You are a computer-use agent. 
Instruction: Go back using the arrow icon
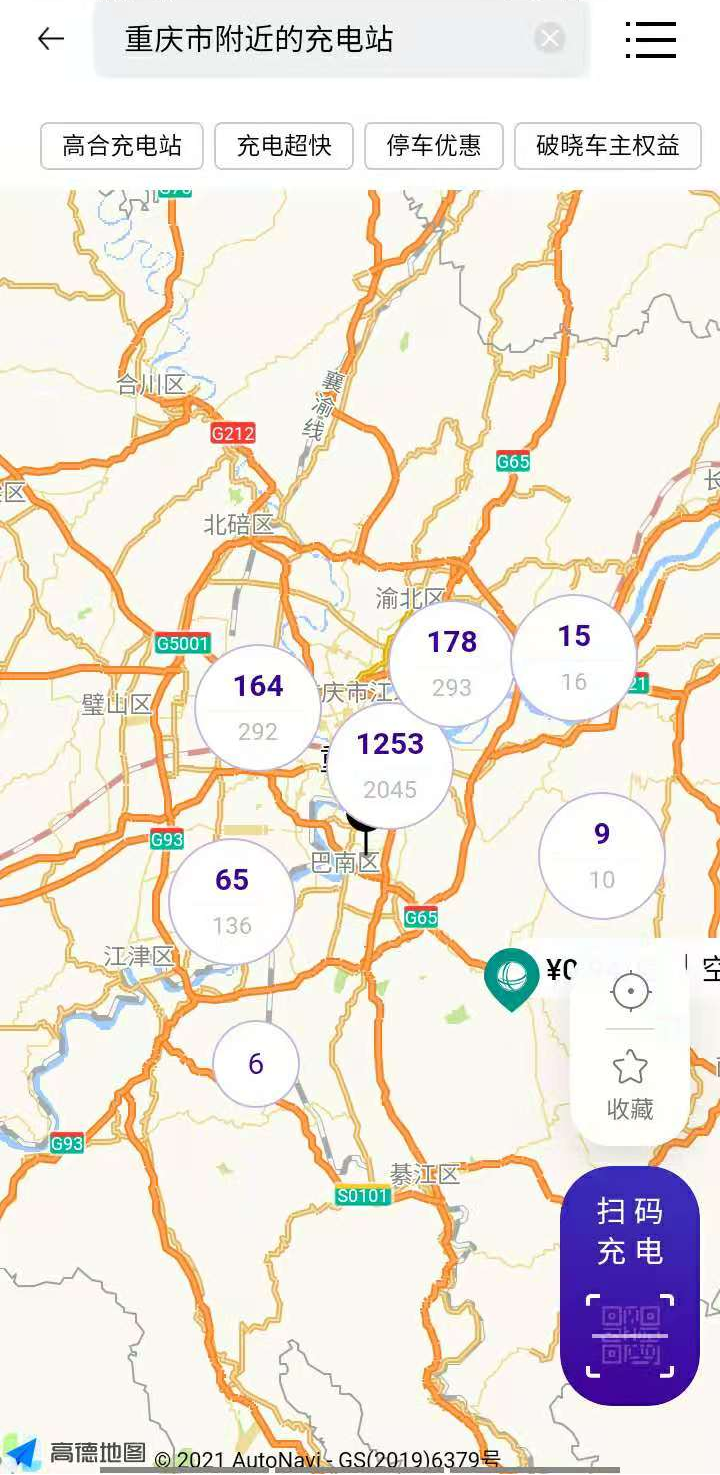pos(50,39)
